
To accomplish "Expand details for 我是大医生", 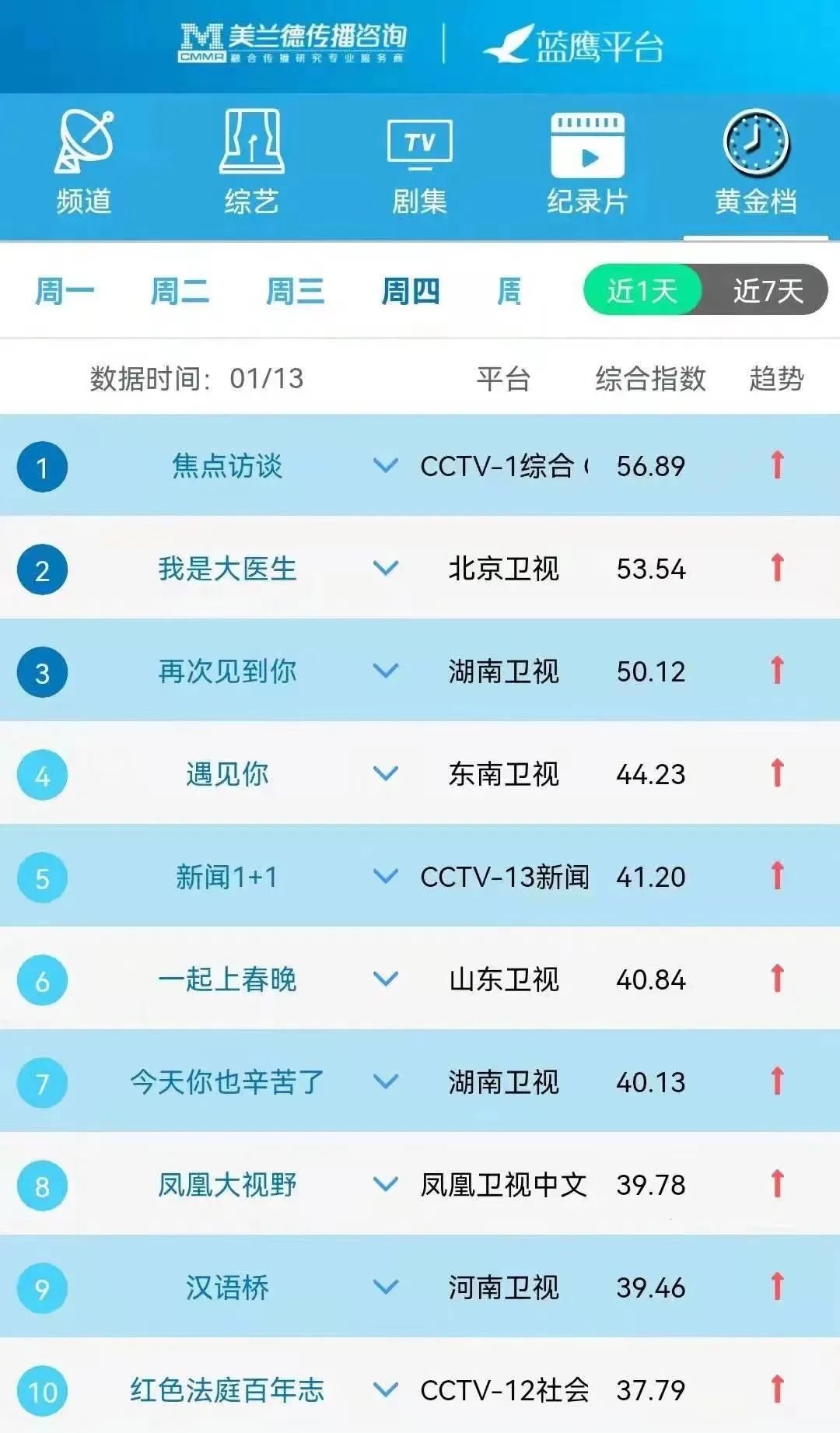I will click(x=386, y=569).
